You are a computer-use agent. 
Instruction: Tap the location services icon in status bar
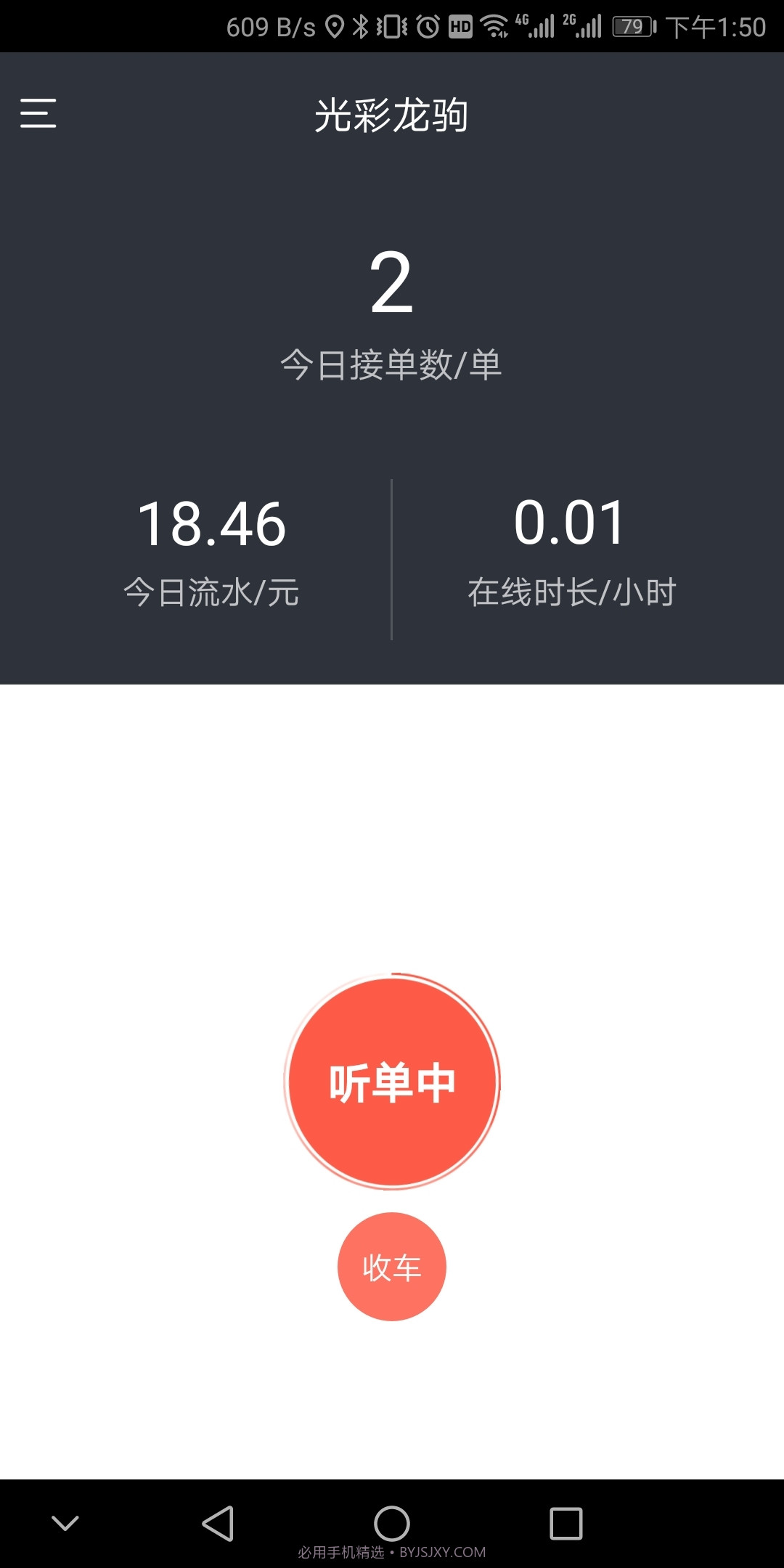334,24
